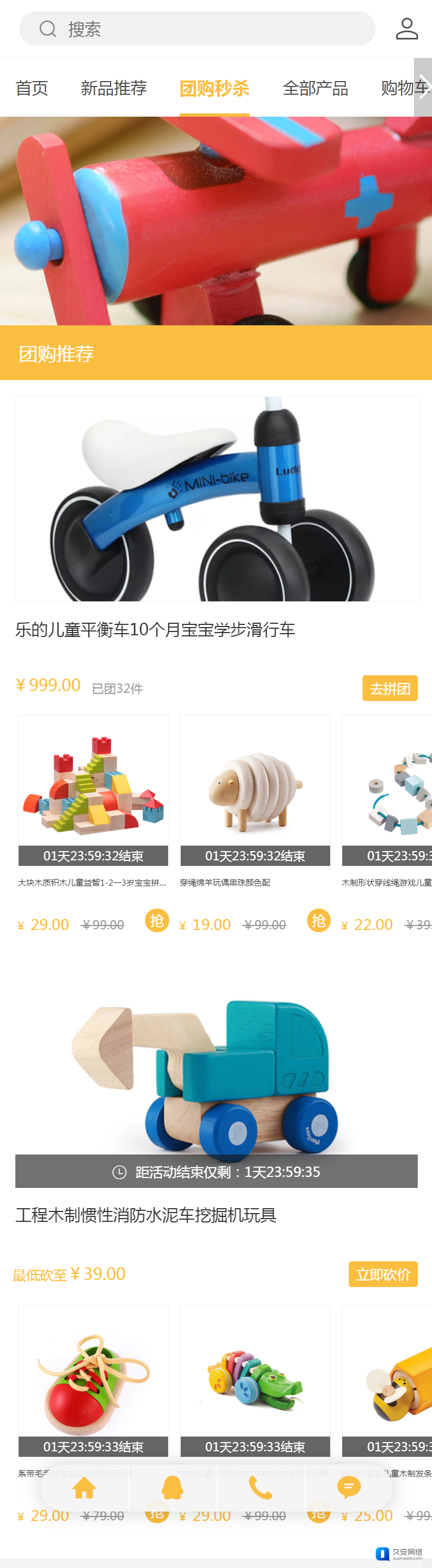Open the 大块木质积木 building blocks item
This screenshot has height=1568, width=432.
(94, 781)
